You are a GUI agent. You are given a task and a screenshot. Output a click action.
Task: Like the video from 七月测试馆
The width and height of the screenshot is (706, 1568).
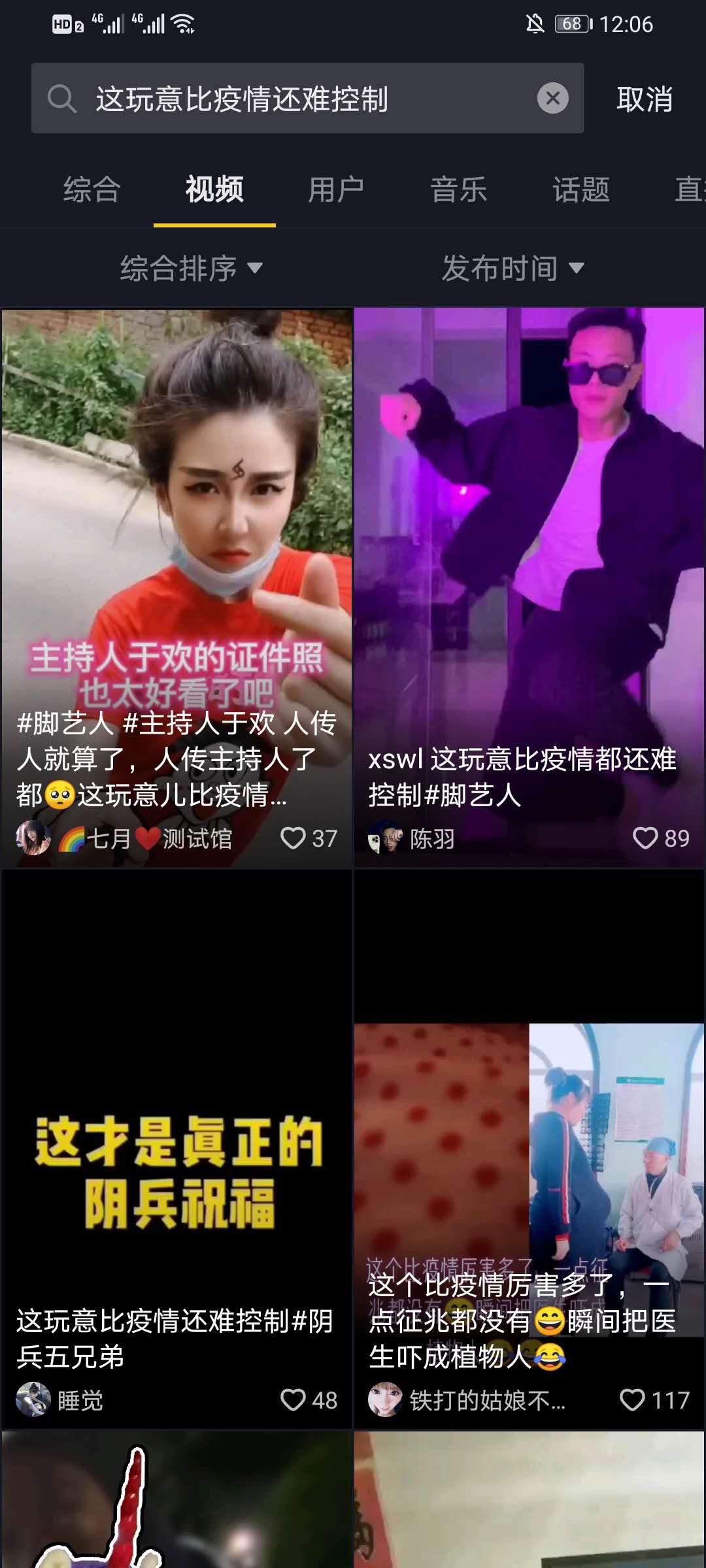(x=293, y=838)
